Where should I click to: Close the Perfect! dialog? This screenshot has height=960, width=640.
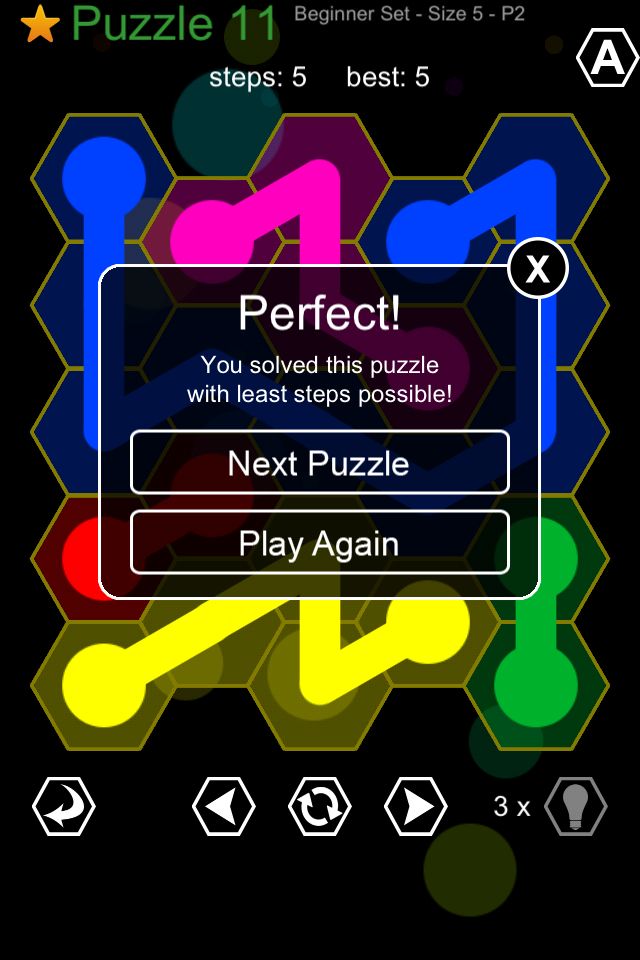[538, 268]
